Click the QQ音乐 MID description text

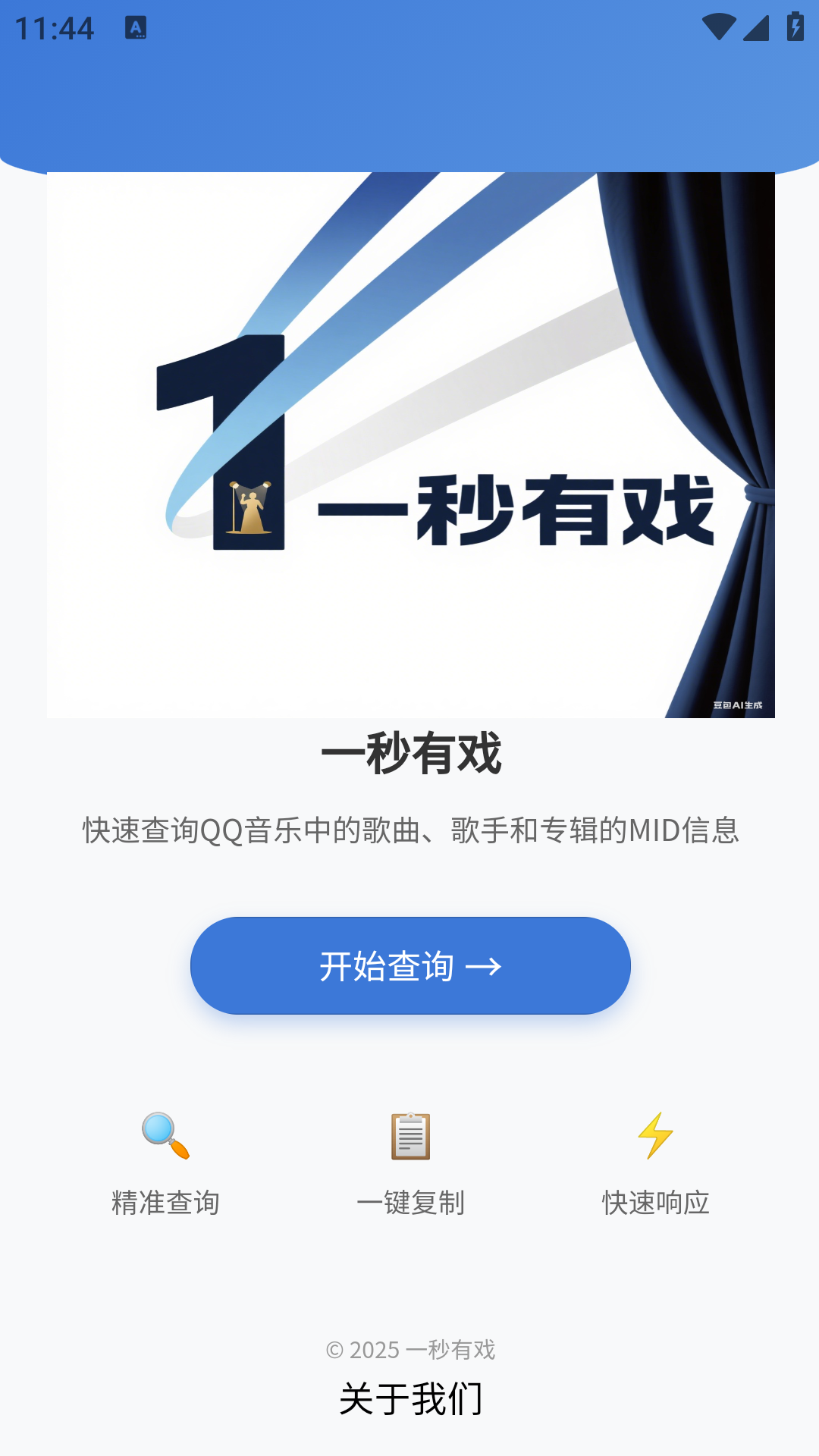(409, 832)
